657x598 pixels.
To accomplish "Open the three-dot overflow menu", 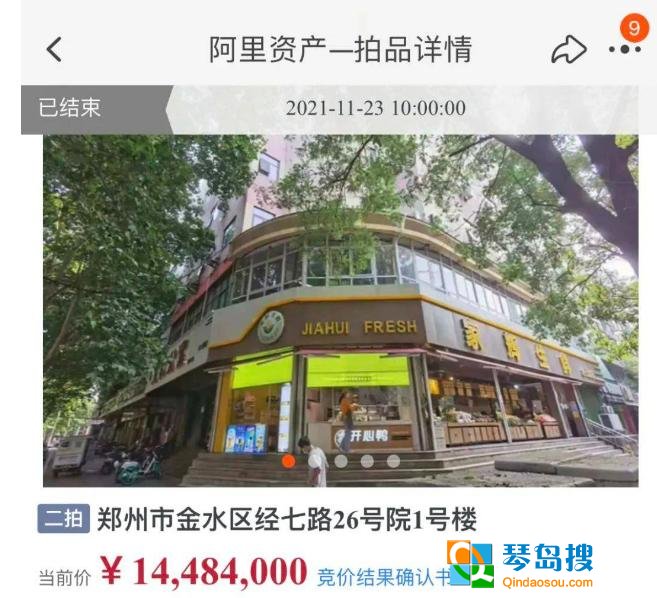I will [x=625, y=48].
